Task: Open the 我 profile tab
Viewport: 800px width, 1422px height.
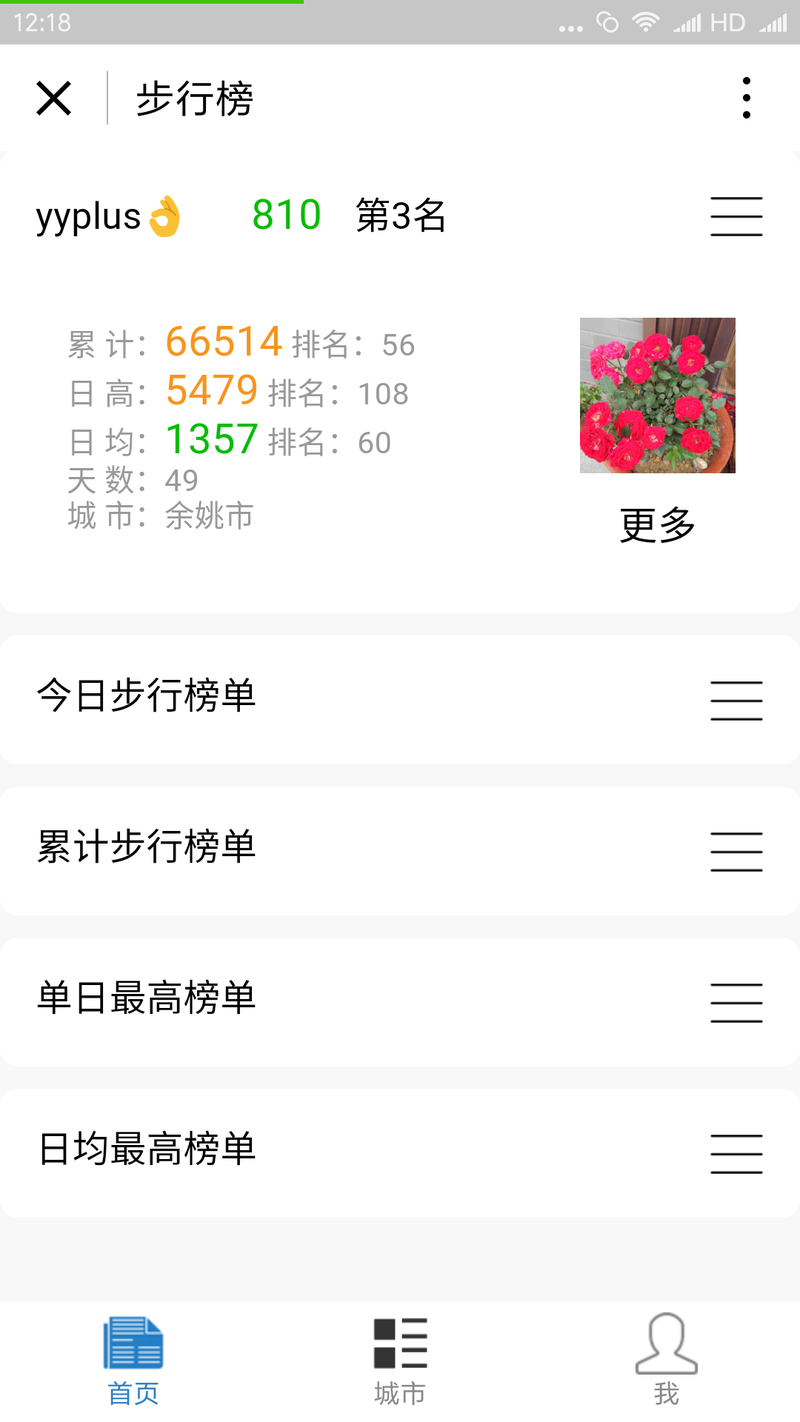Action: click(666, 1361)
